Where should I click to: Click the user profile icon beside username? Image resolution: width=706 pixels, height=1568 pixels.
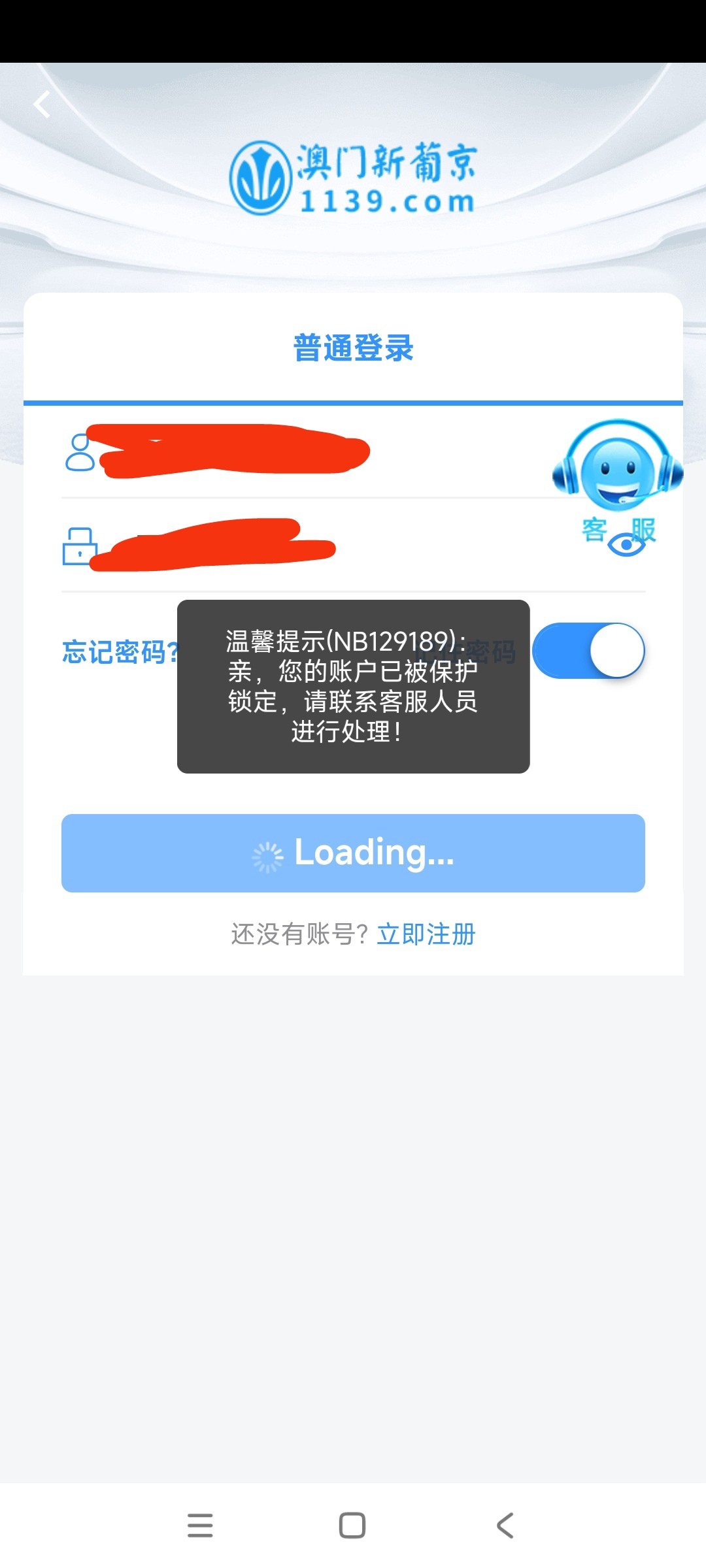click(80, 451)
